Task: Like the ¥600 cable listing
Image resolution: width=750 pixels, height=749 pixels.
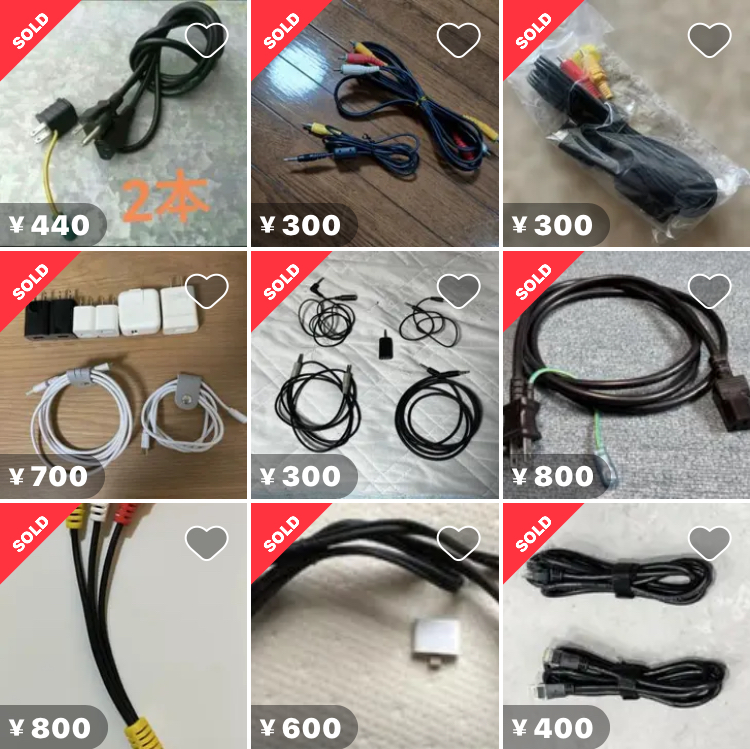Action: (x=458, y=543)
